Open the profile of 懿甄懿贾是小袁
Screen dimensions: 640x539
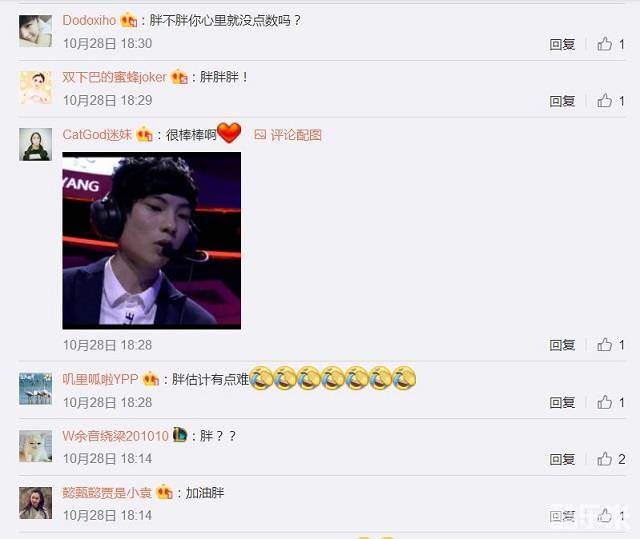(108, 493)
